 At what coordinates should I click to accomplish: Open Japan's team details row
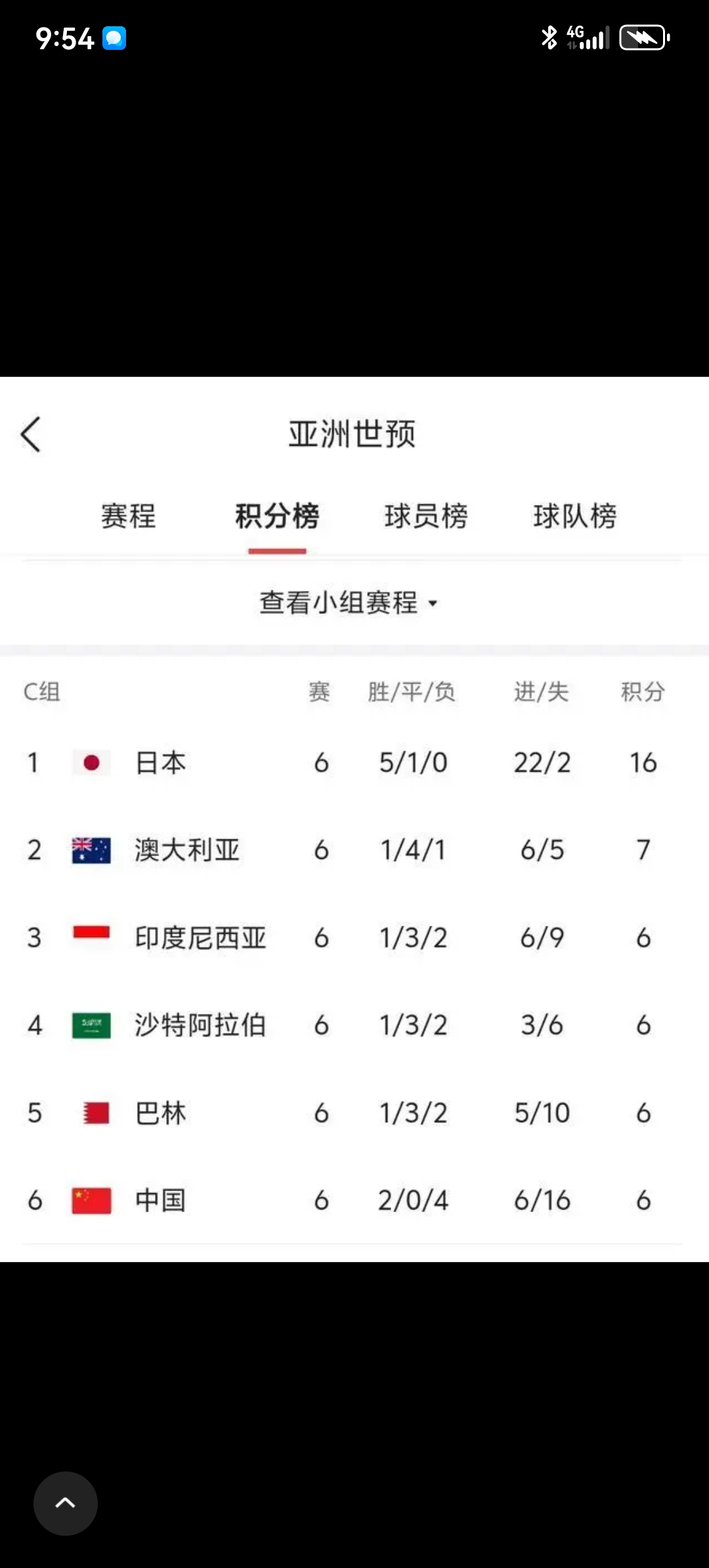[x=263, y=763]
